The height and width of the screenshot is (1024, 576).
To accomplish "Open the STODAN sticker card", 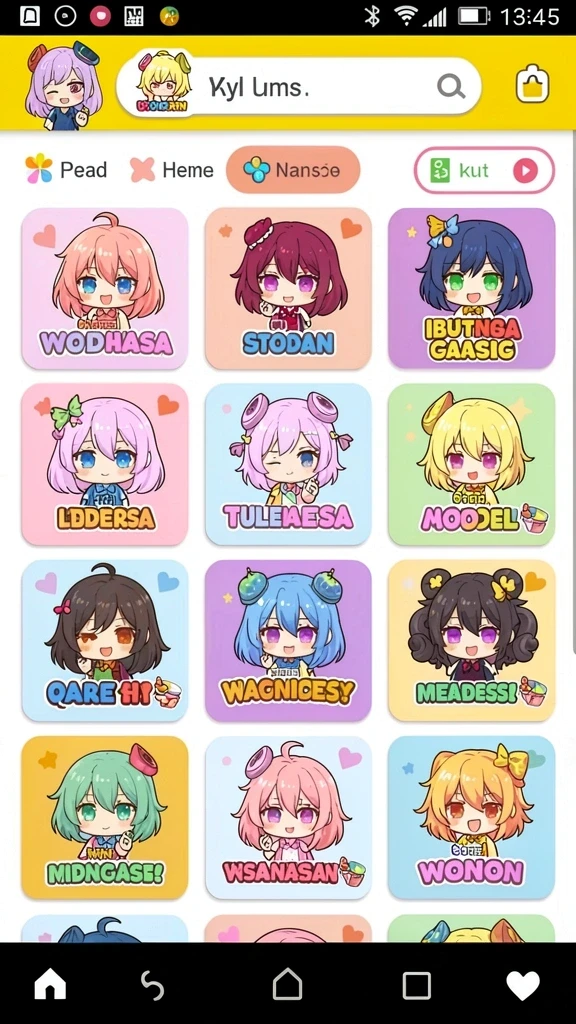I will point(288,288).
